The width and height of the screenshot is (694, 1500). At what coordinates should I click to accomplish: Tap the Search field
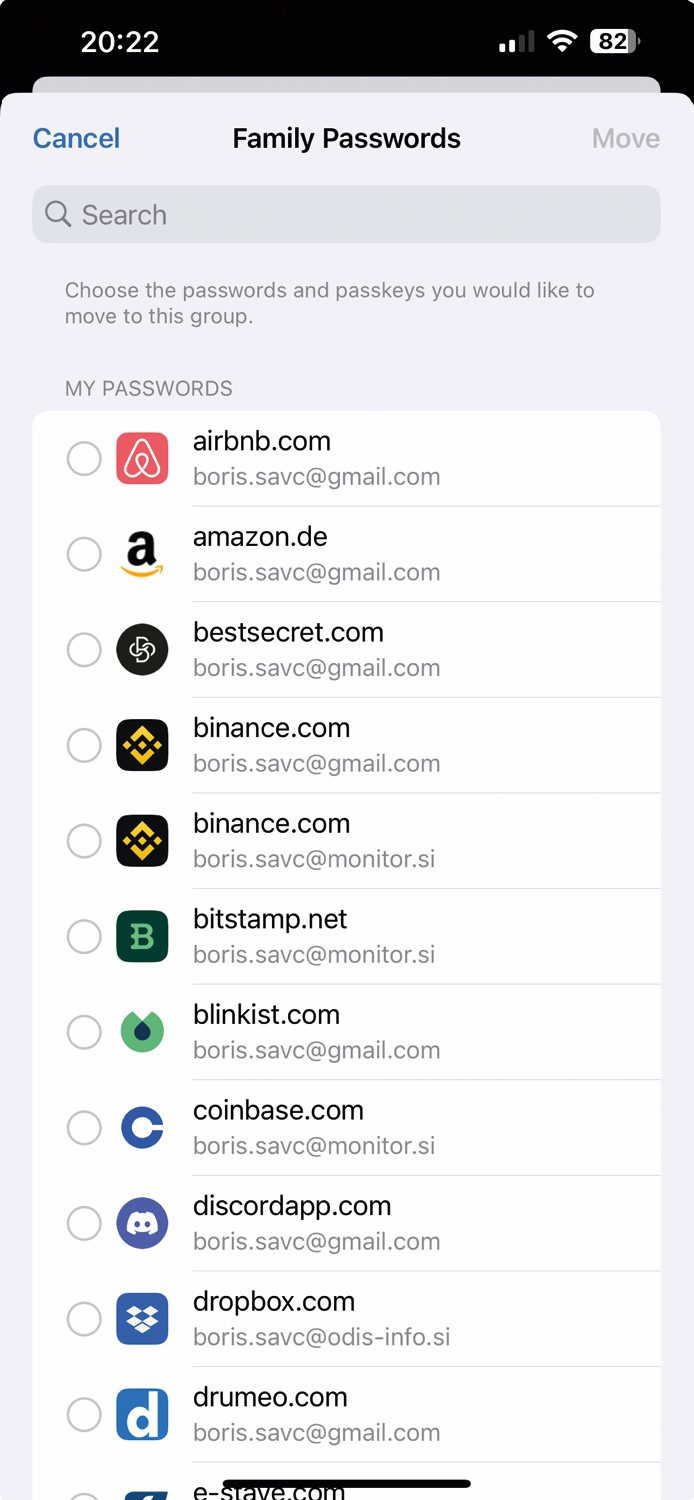coord(346,214)
